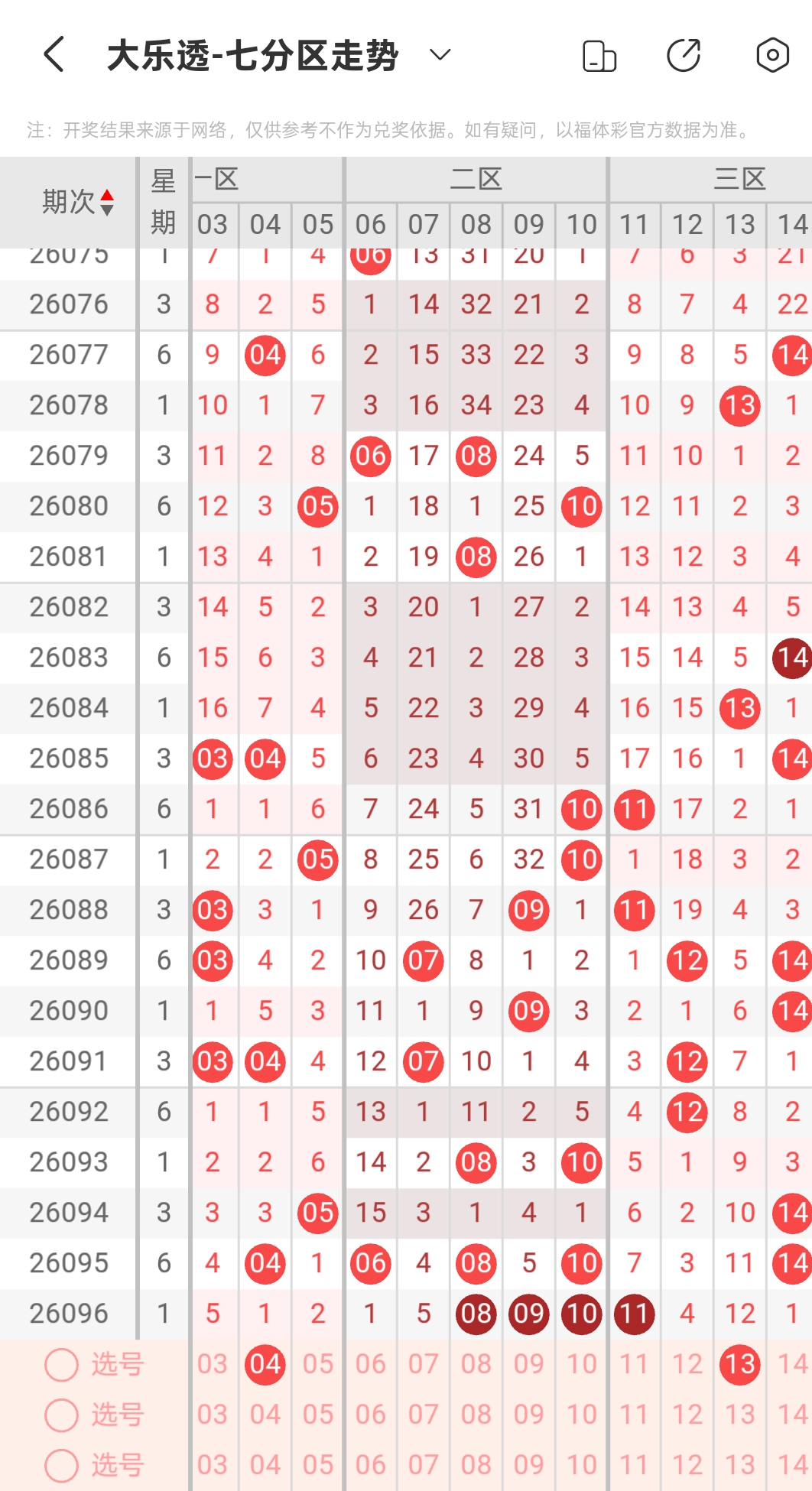Image resolution: width=812 pixels, height=1491 pixels.
Task: Pick number 08 in second 选号 row
Action: pyautogui.click(x=476, y=1415)
